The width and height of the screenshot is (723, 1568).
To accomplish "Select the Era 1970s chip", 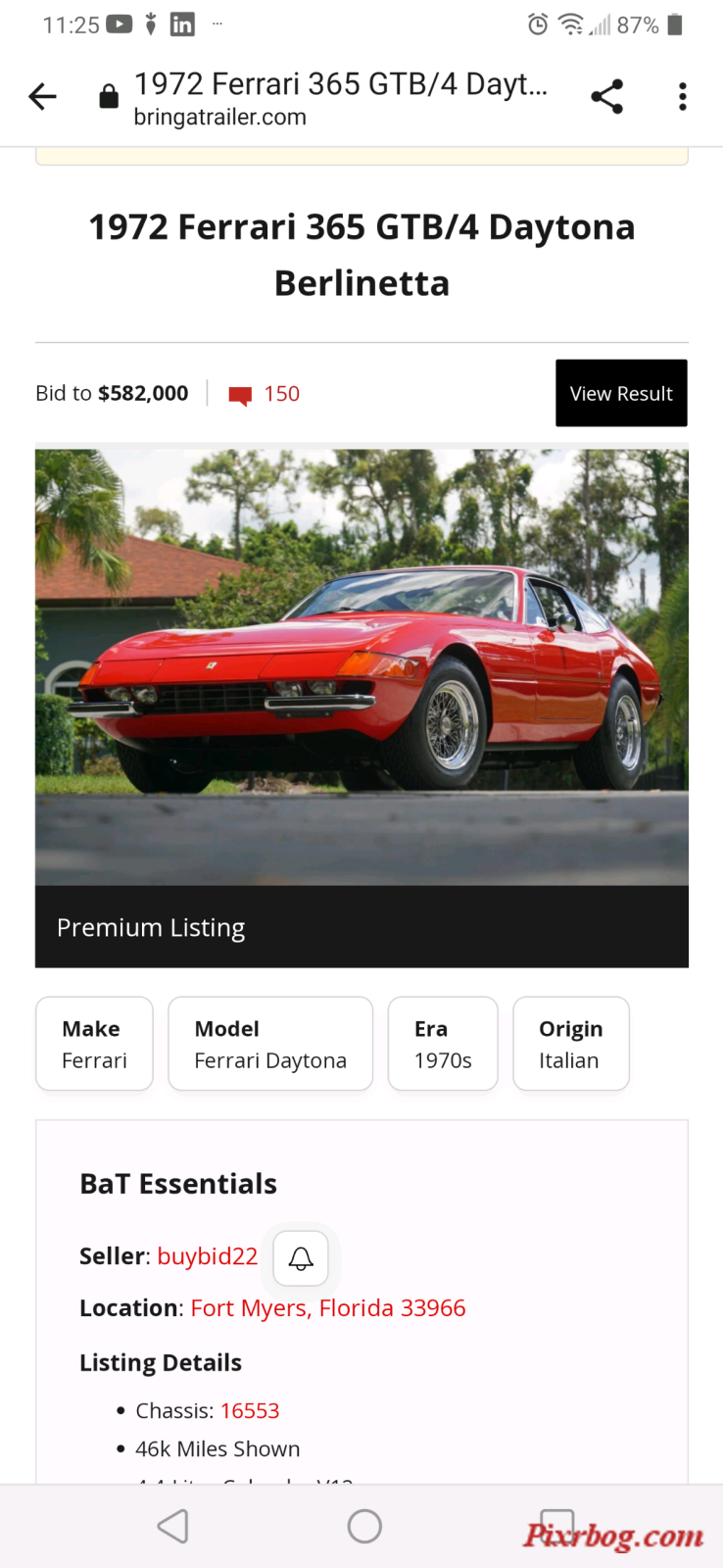I will coord(443,1044).
